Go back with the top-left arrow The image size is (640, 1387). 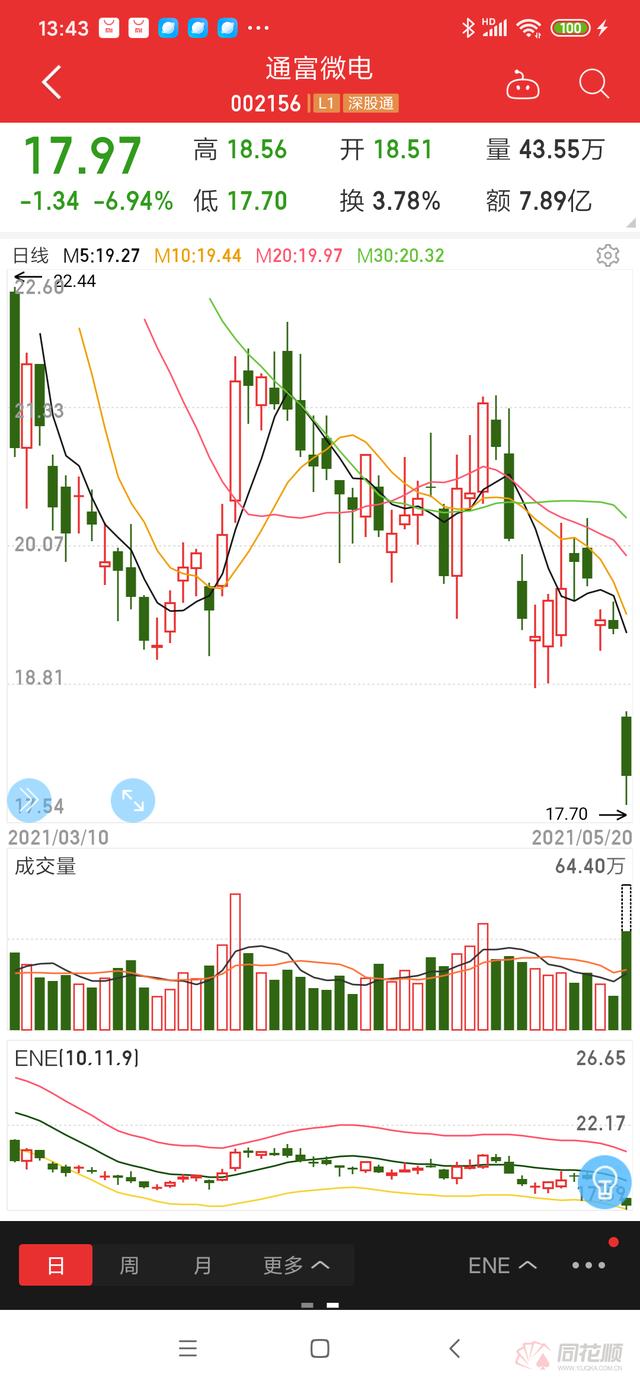pyautogui.click(x=52, y=83)
